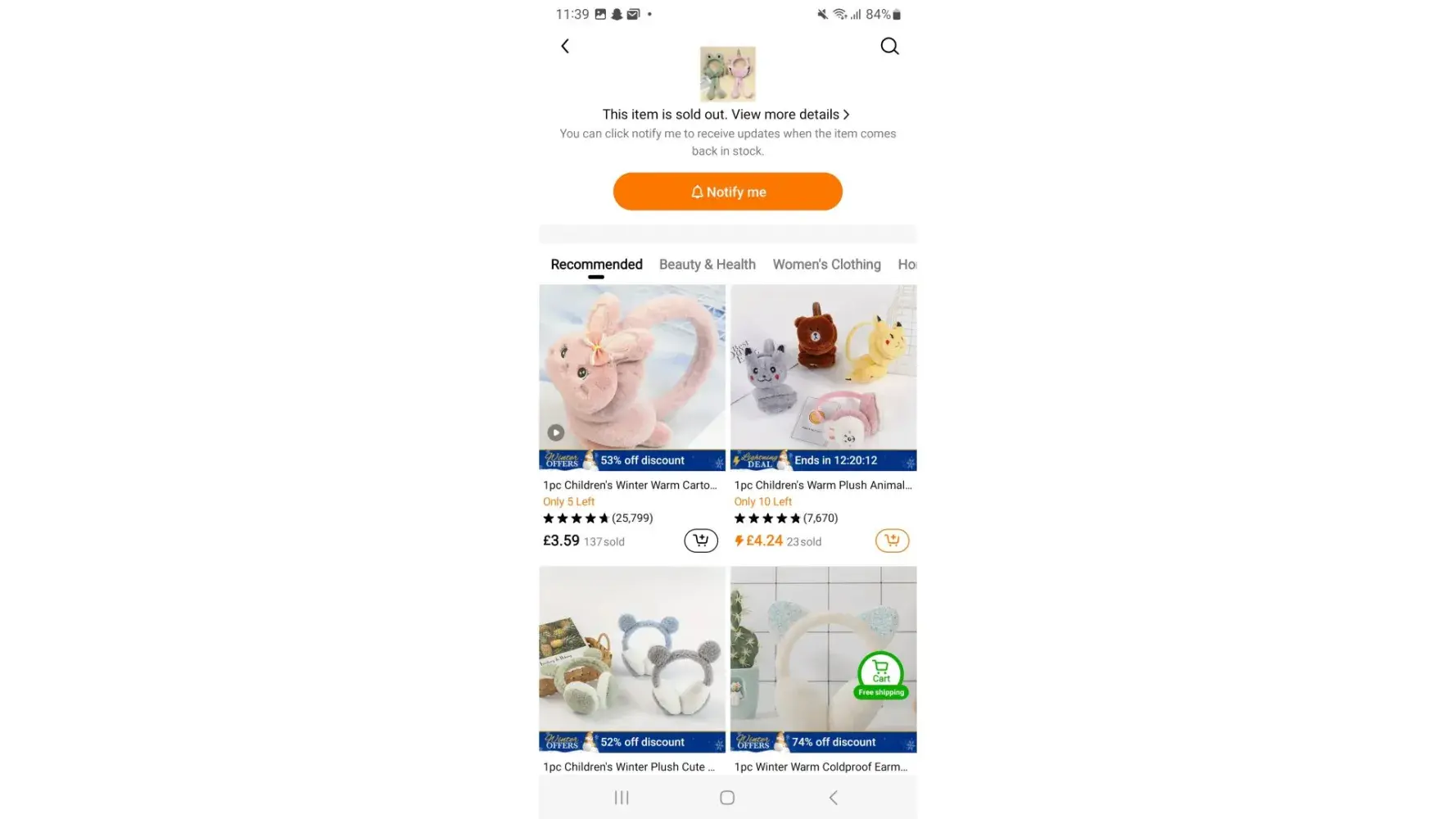Tap the Notify me button
This screenshot has width=1456, height=819.
(x=727, y=192)
